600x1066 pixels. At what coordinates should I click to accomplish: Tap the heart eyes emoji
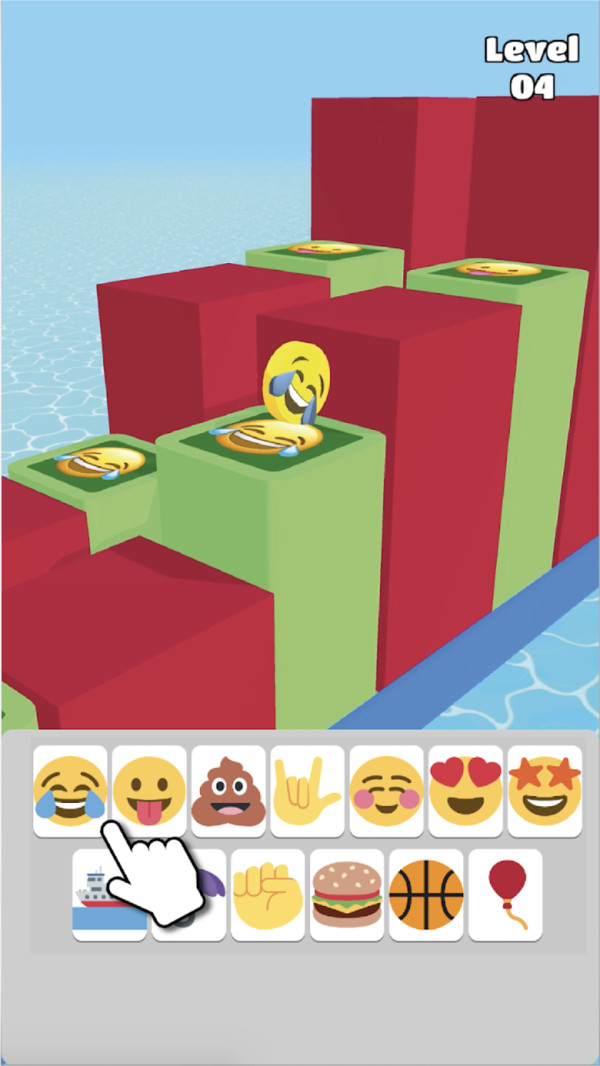[x=465, y=790]
